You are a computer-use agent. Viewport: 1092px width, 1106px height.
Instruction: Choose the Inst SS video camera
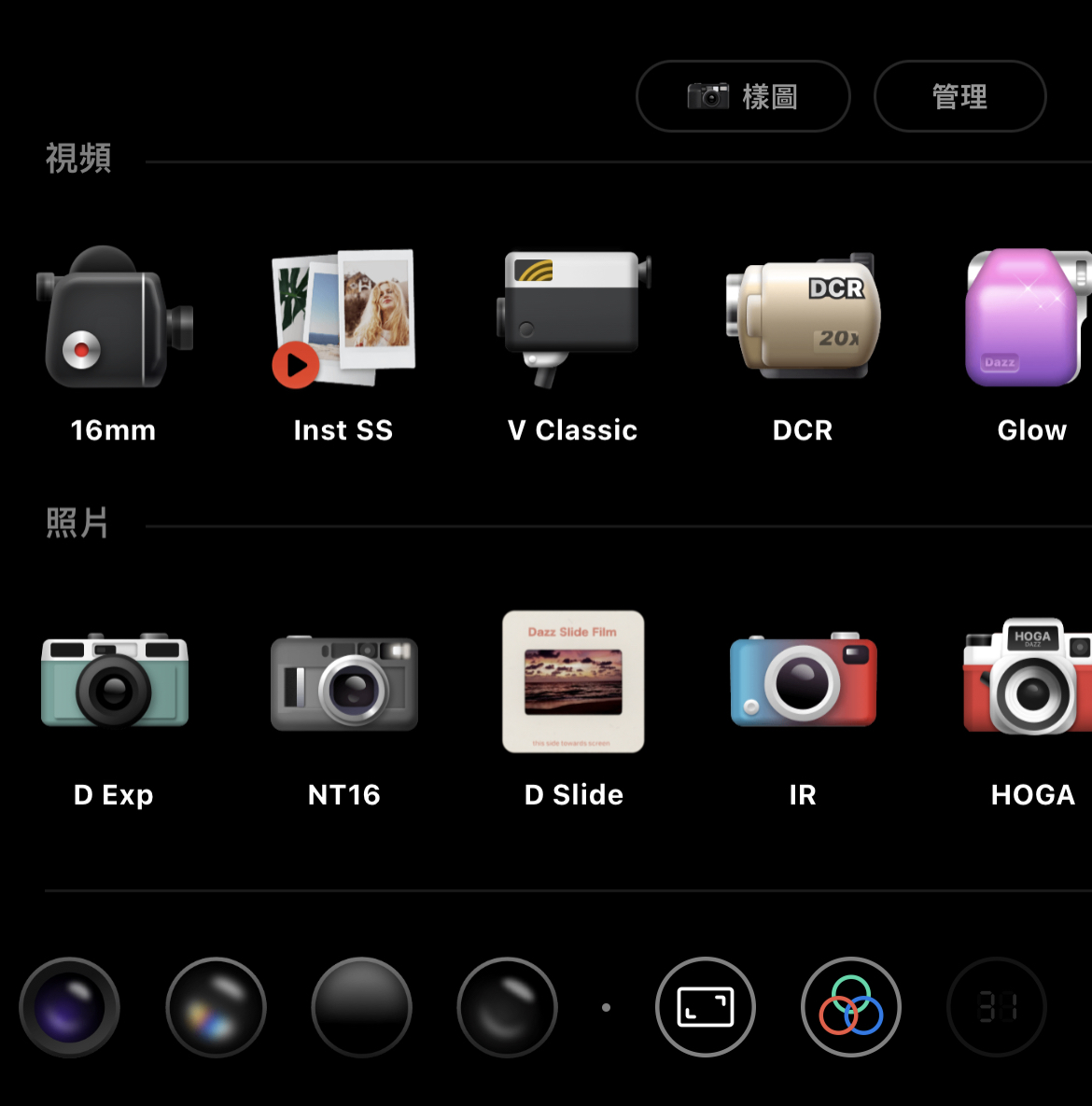pos(343,319)
